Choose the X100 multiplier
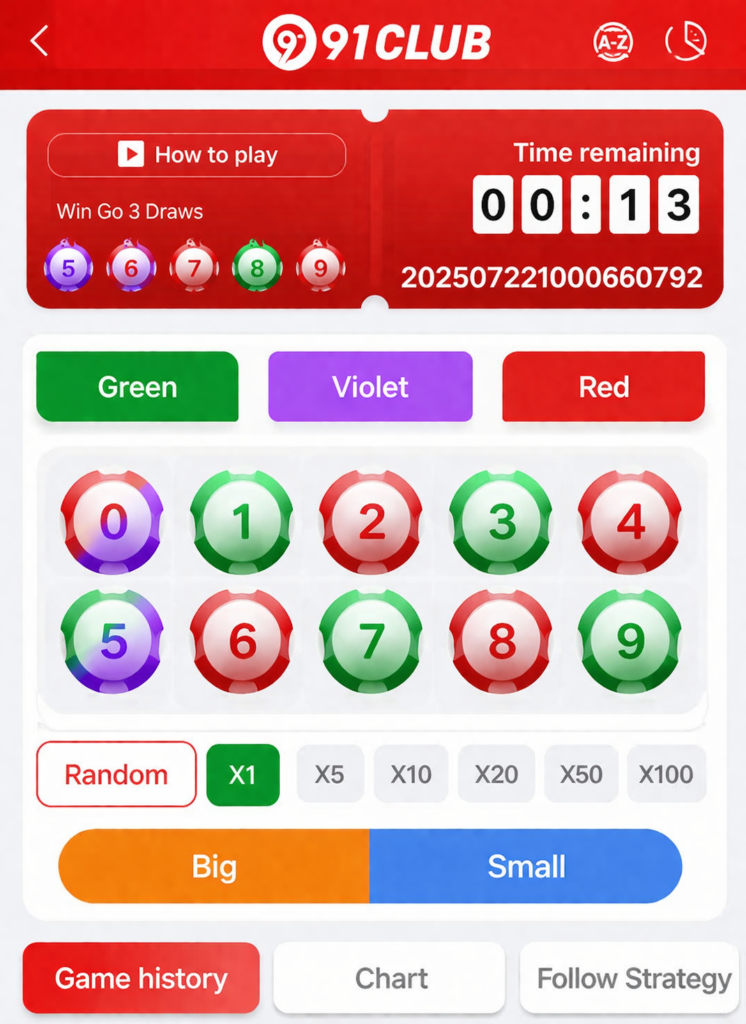The image size is (746, 1024). (666, 774)
